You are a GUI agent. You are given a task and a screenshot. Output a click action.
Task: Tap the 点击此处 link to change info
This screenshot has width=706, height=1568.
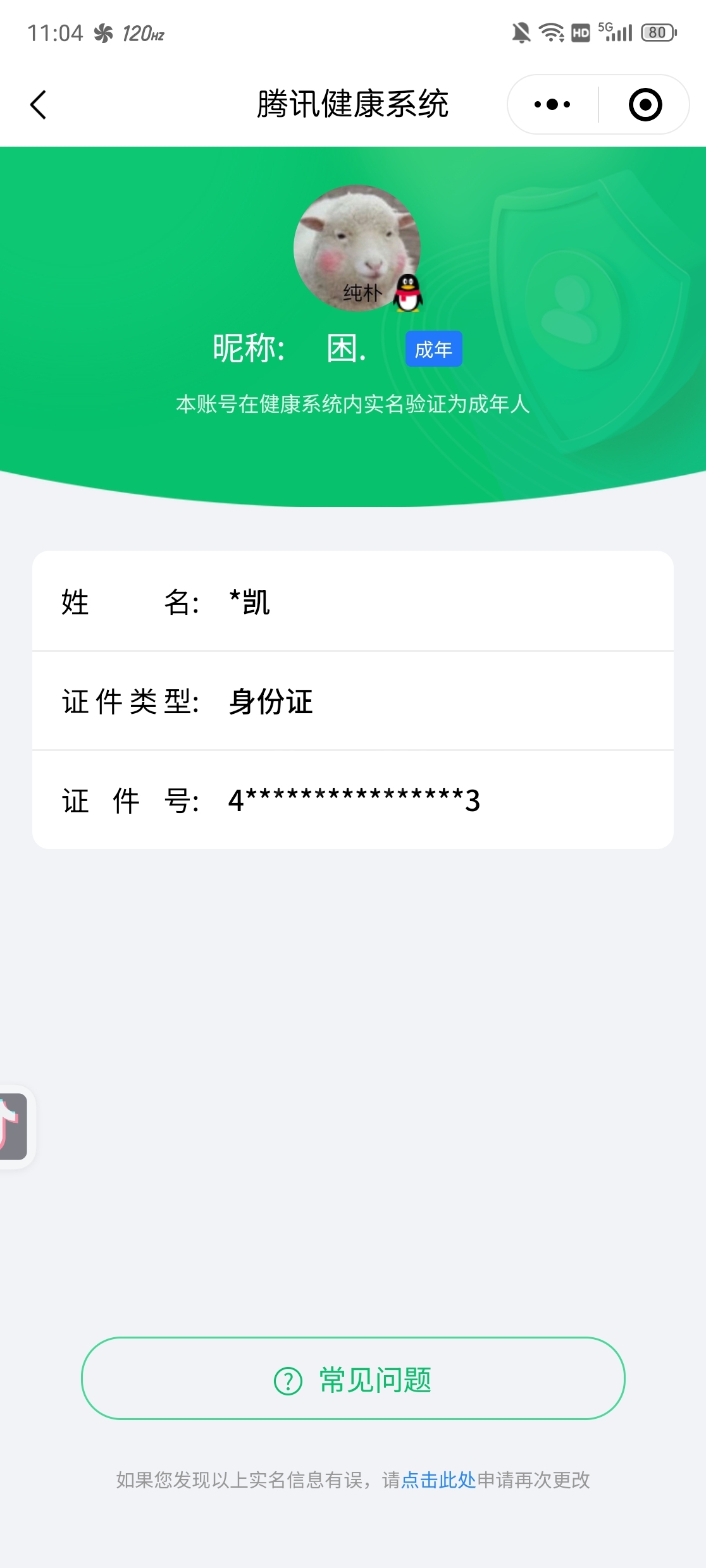click(x=438, y=1480)
